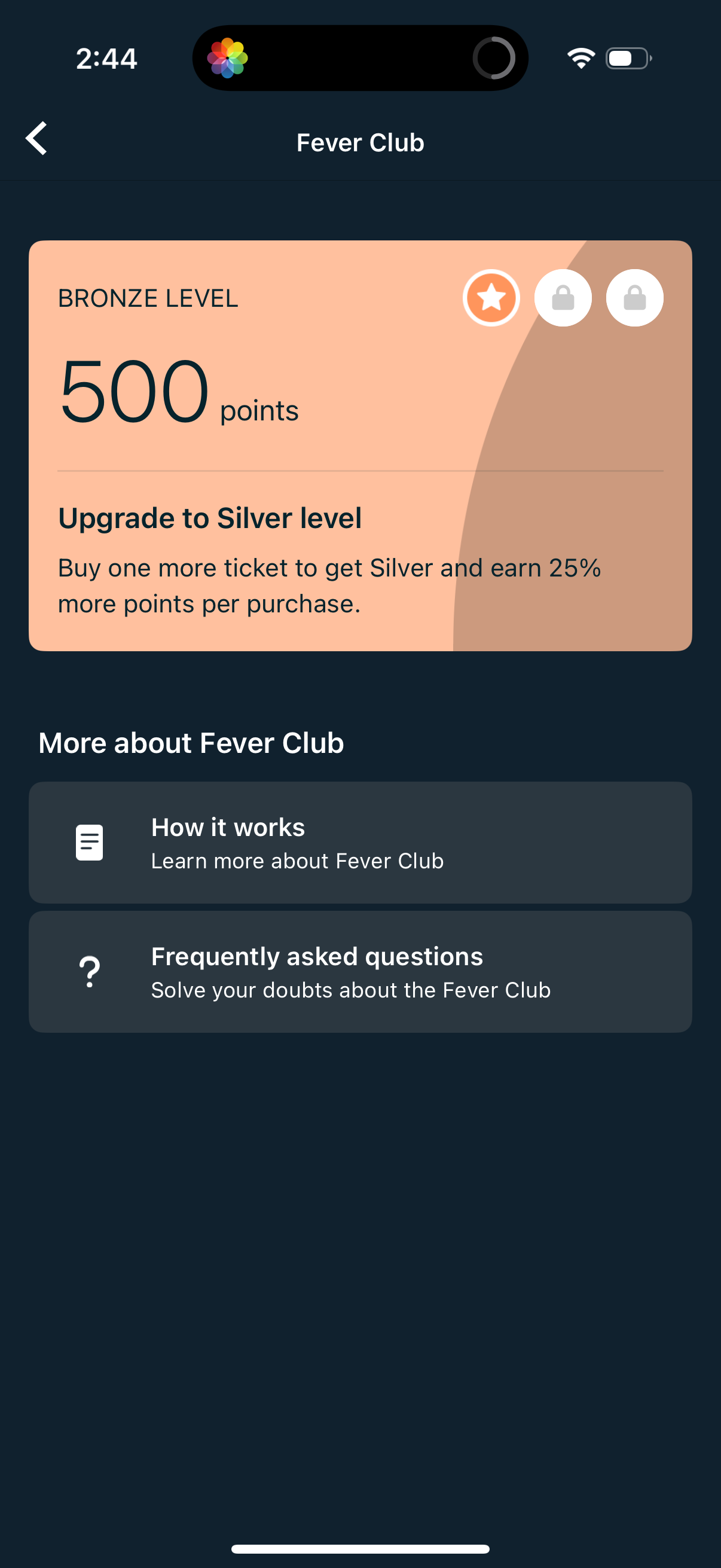The width and height of the screenshot is (721, 1568).
Task: Tap the More about Fever Club heading
Action: pyautogui.click(x=192, y=743)
